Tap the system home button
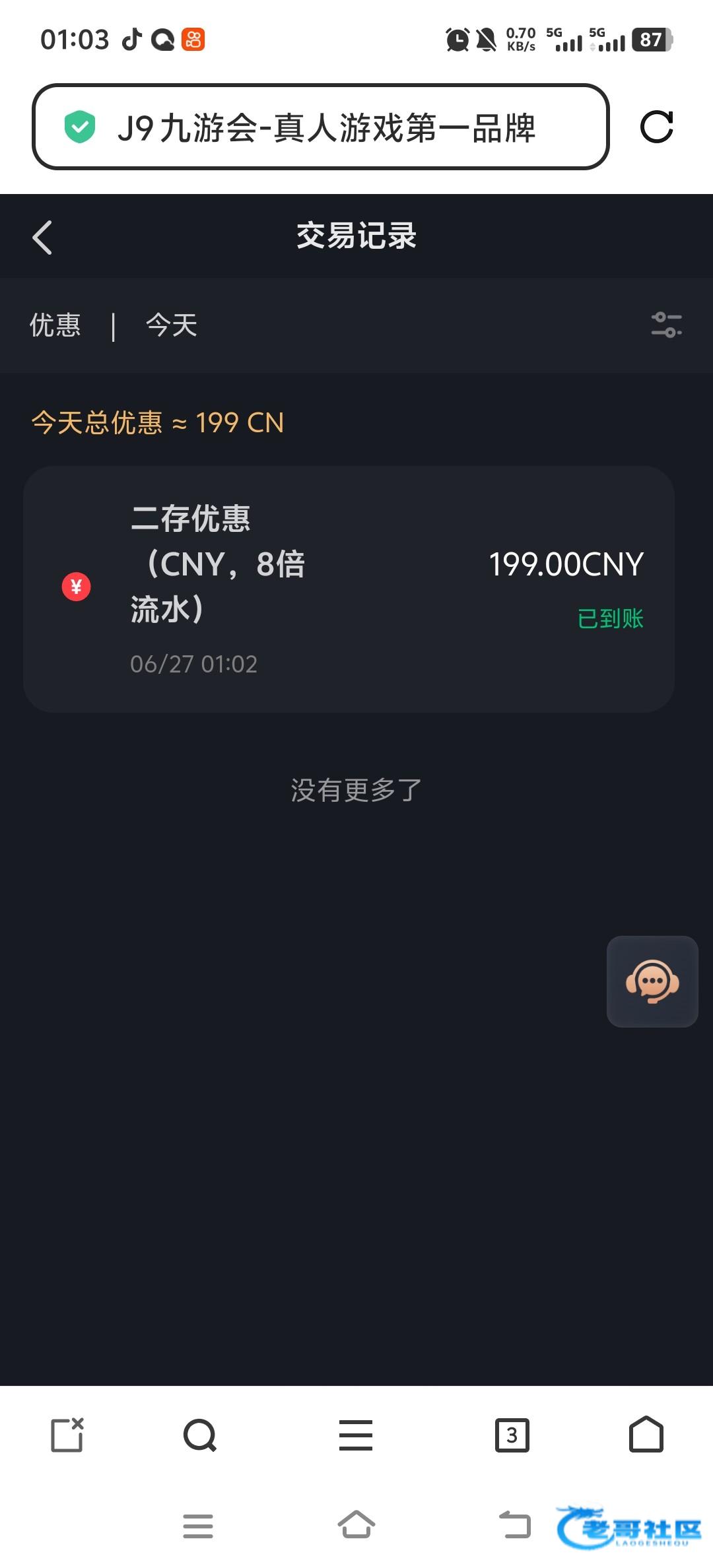The image size is (713, 1568). 356,1524
